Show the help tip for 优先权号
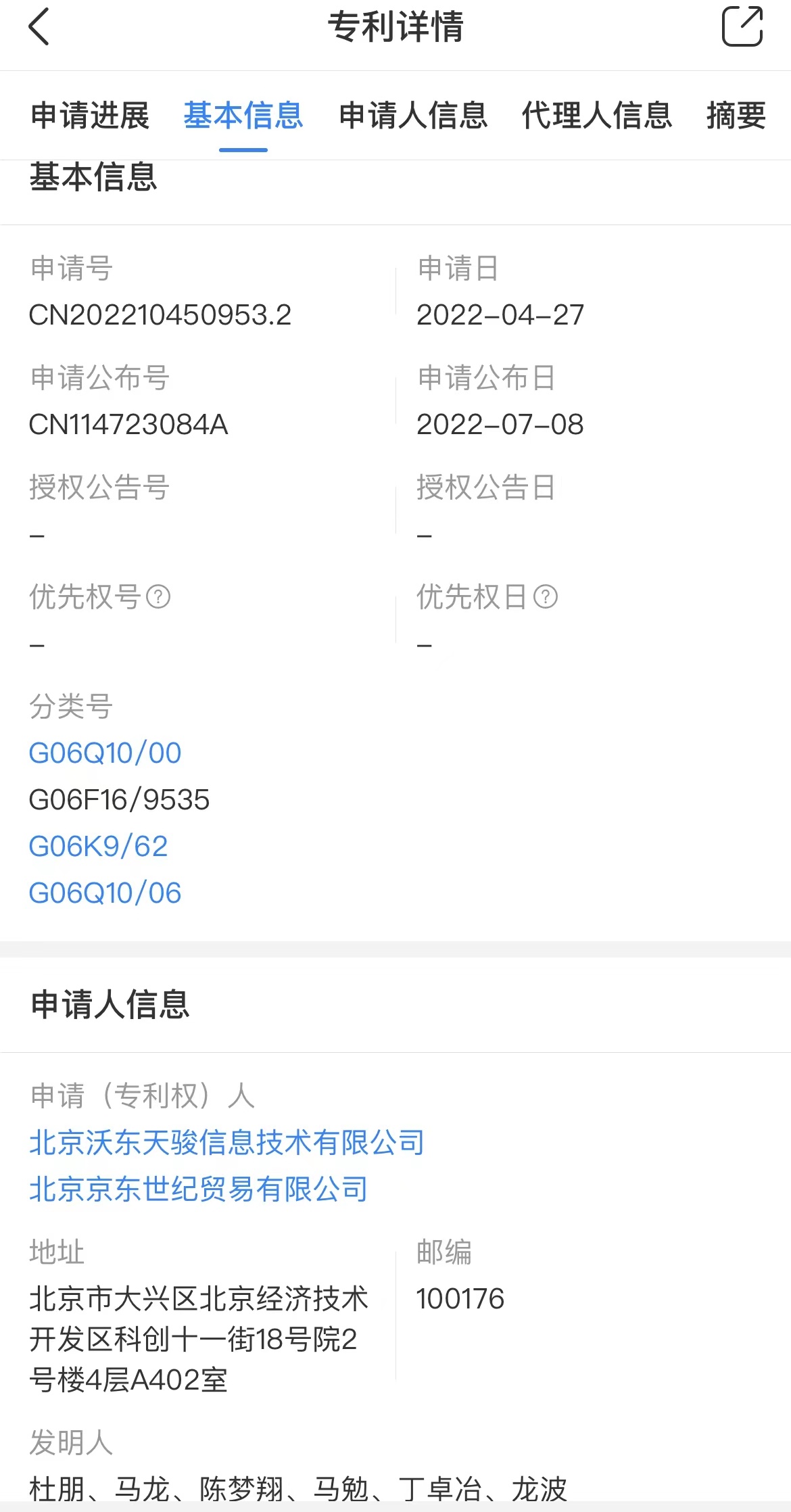 point(158,596)
